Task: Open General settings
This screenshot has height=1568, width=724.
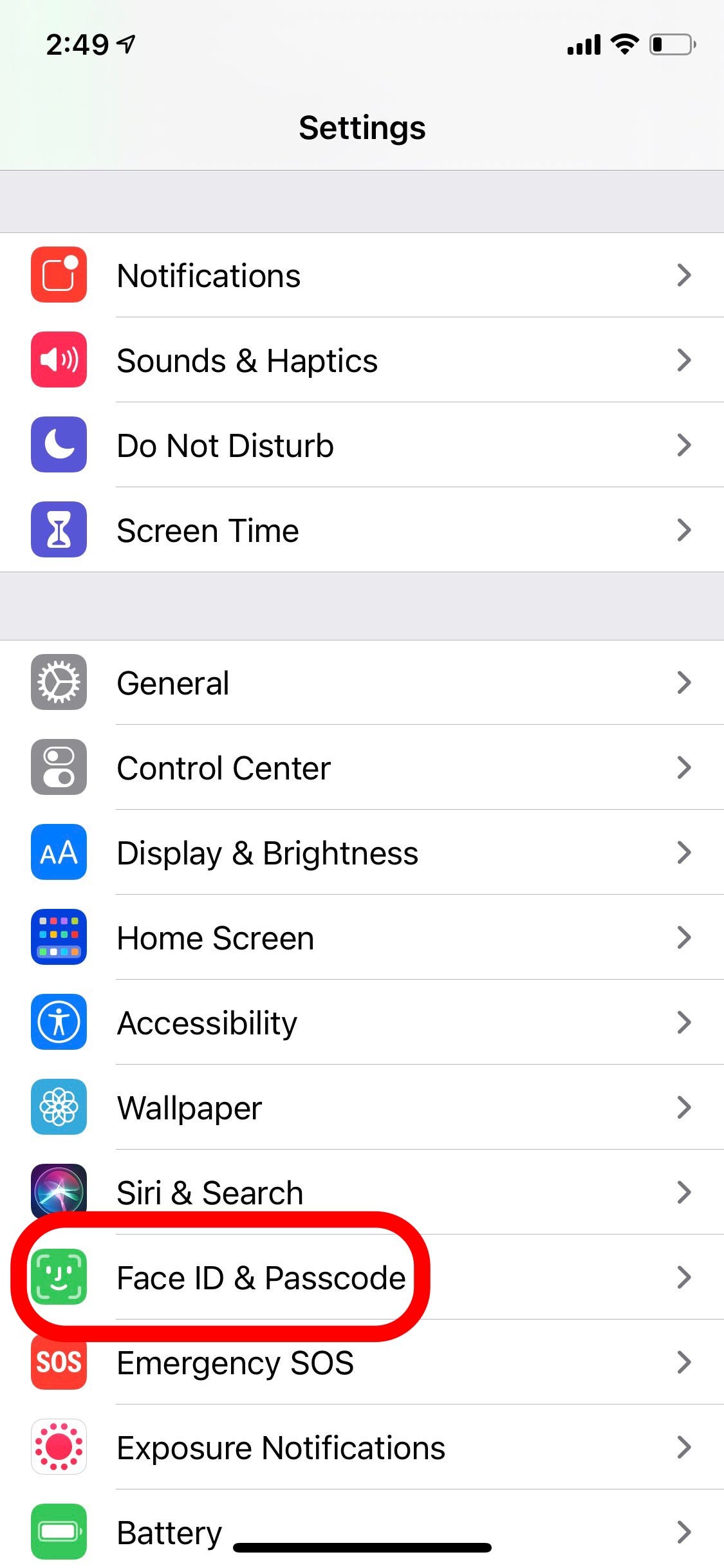Action: 360,683
